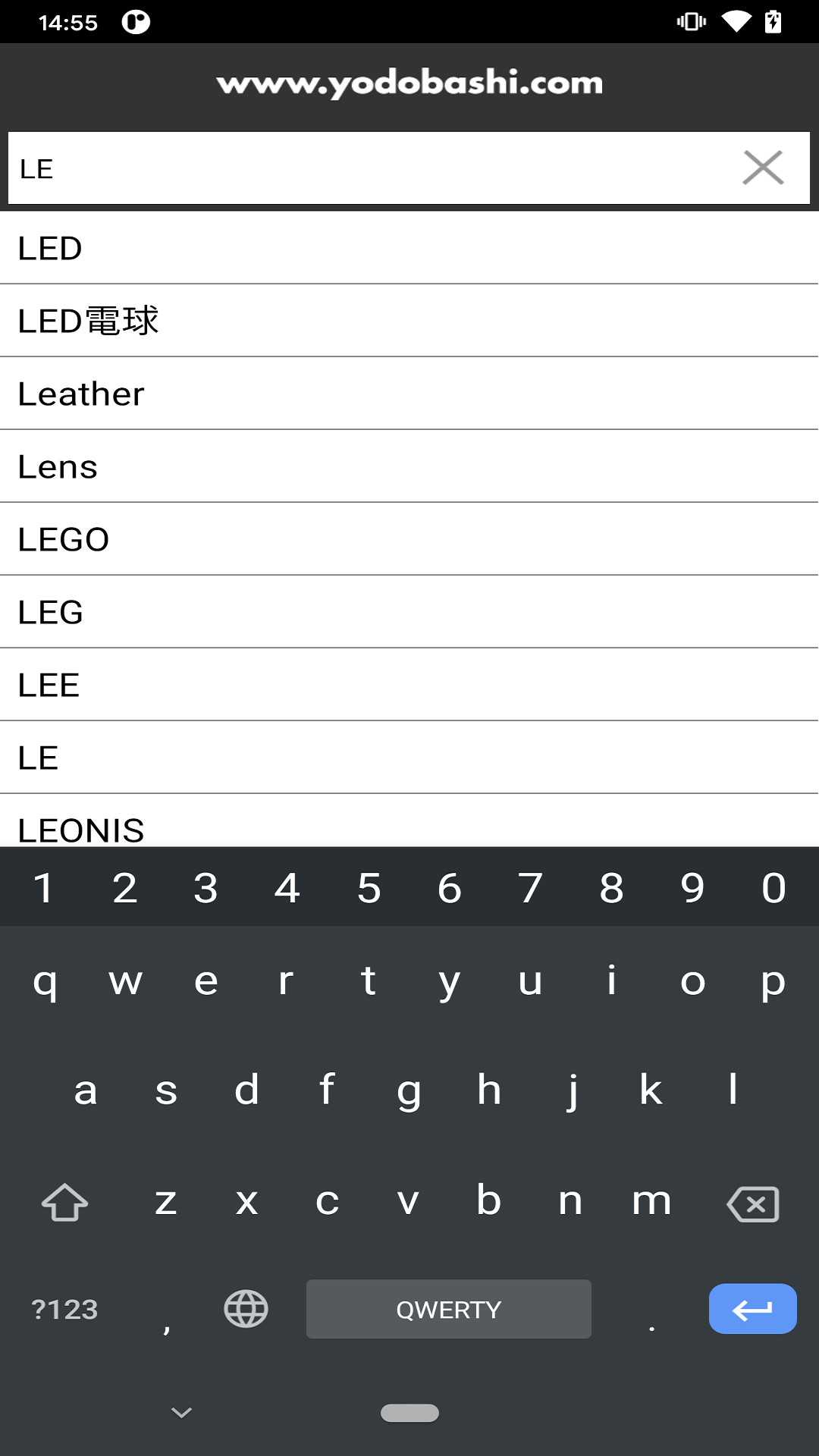The height and width of the screenshot is (1456, 819).
Task: Select the LEE suggestion
Action: (409, 685)
